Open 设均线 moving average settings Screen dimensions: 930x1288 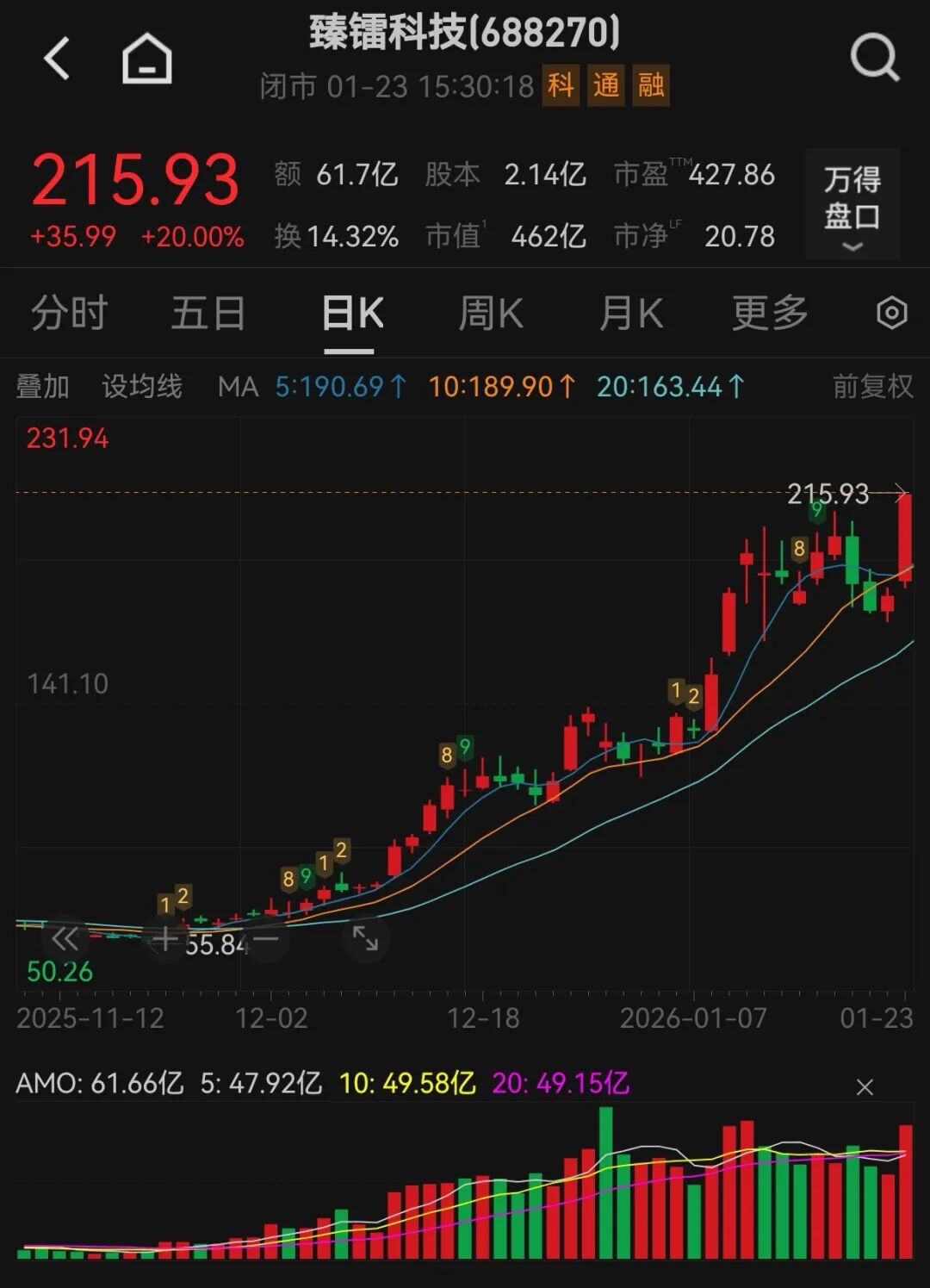pos(142,387)
